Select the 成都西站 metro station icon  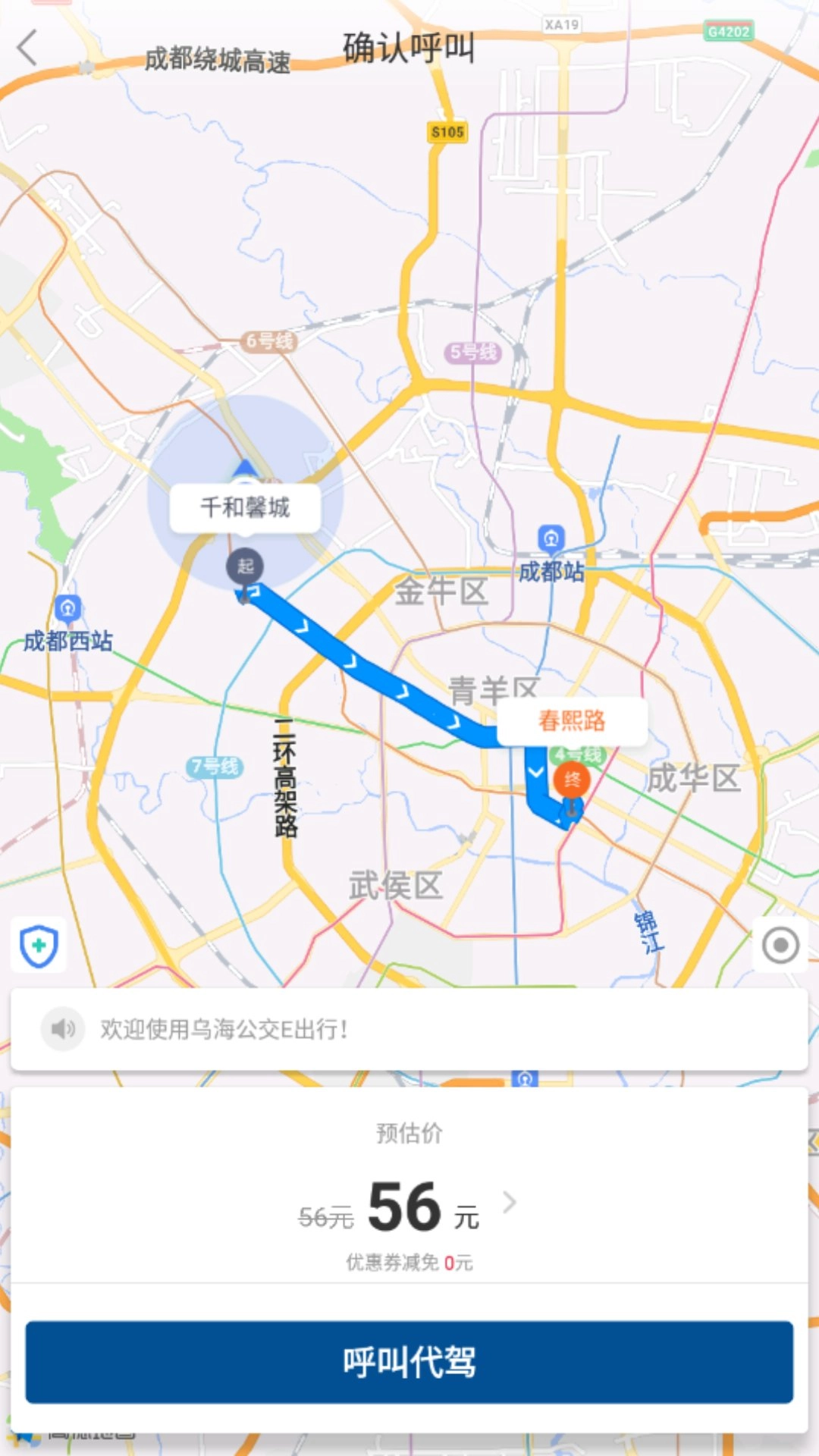(67, 607)
